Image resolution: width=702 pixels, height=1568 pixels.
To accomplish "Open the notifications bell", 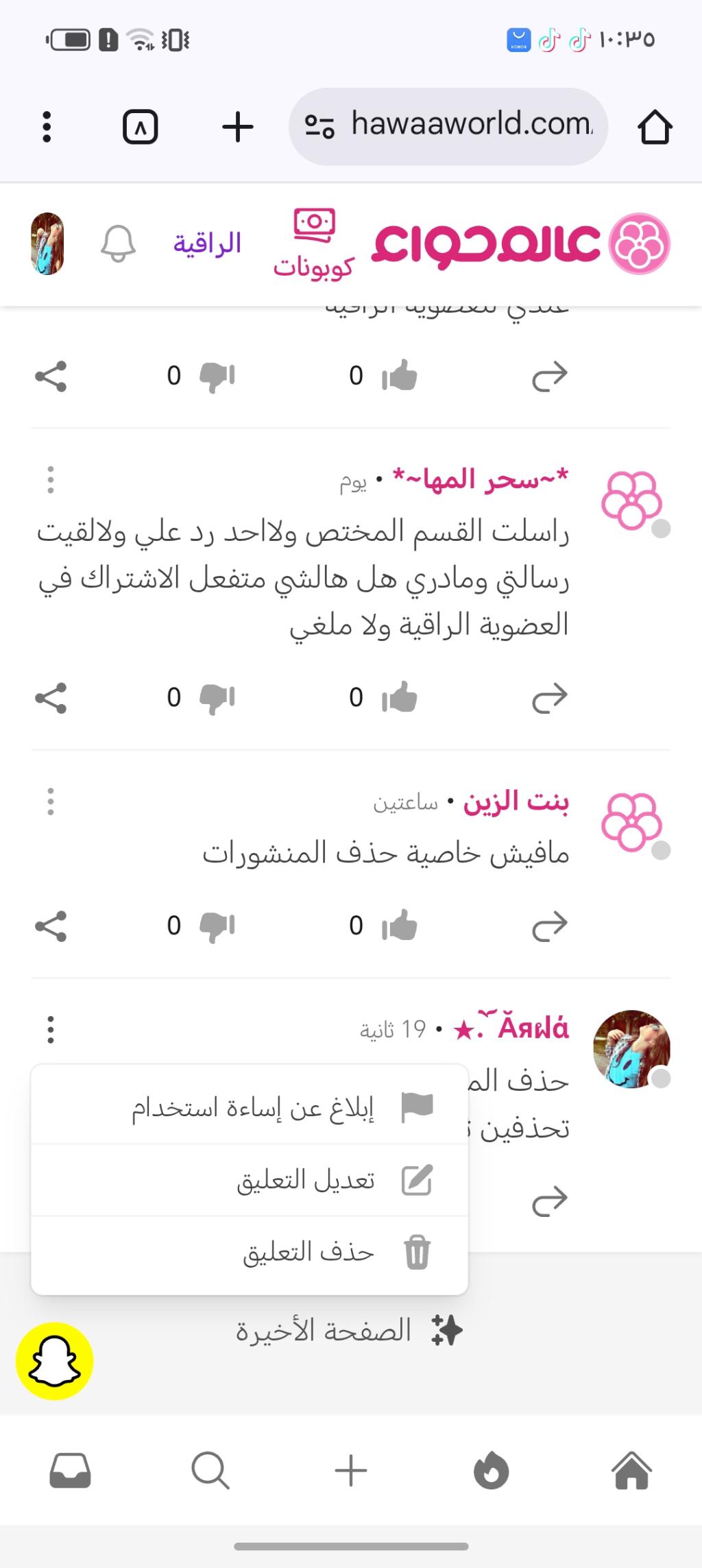I will (x=118, y=243).
